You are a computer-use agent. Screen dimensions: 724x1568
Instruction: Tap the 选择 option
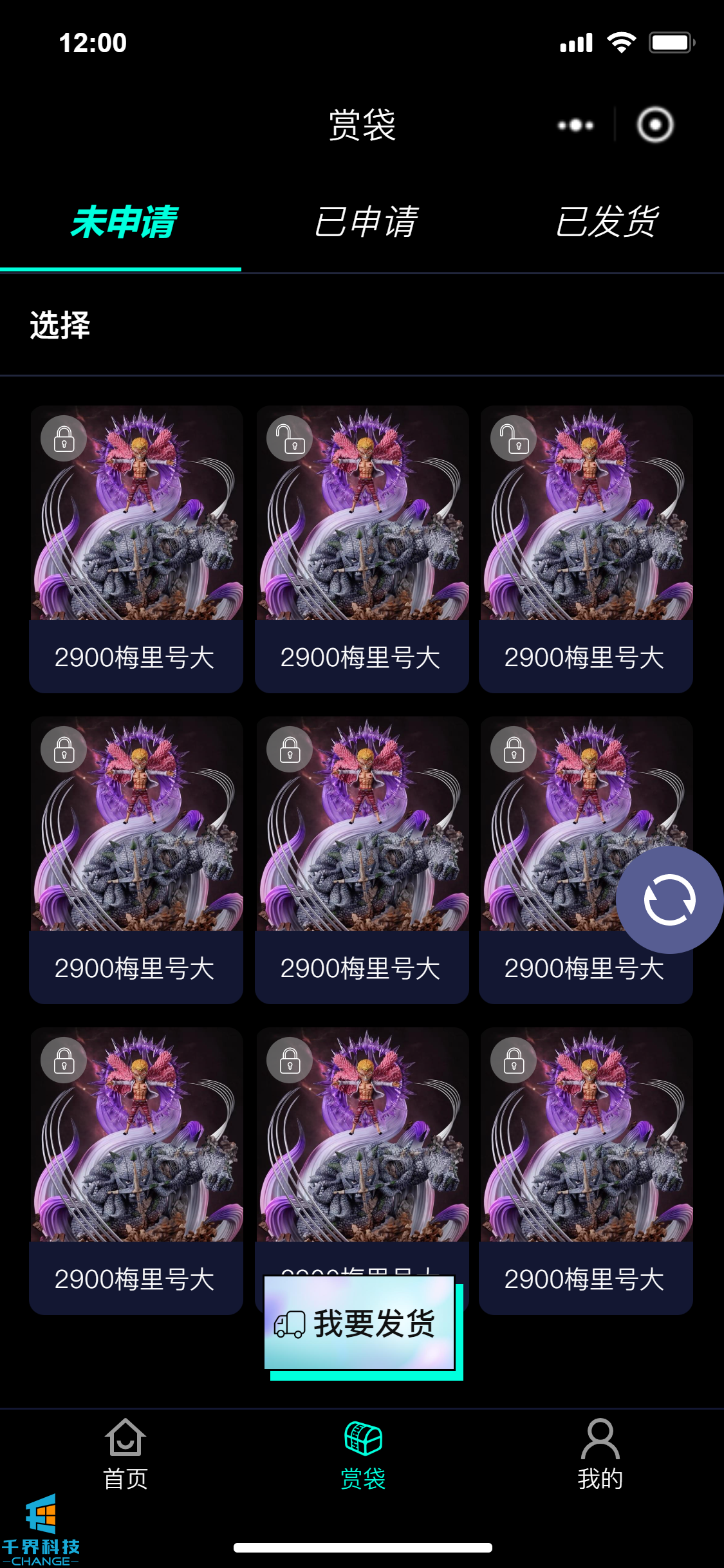[60, 325]
